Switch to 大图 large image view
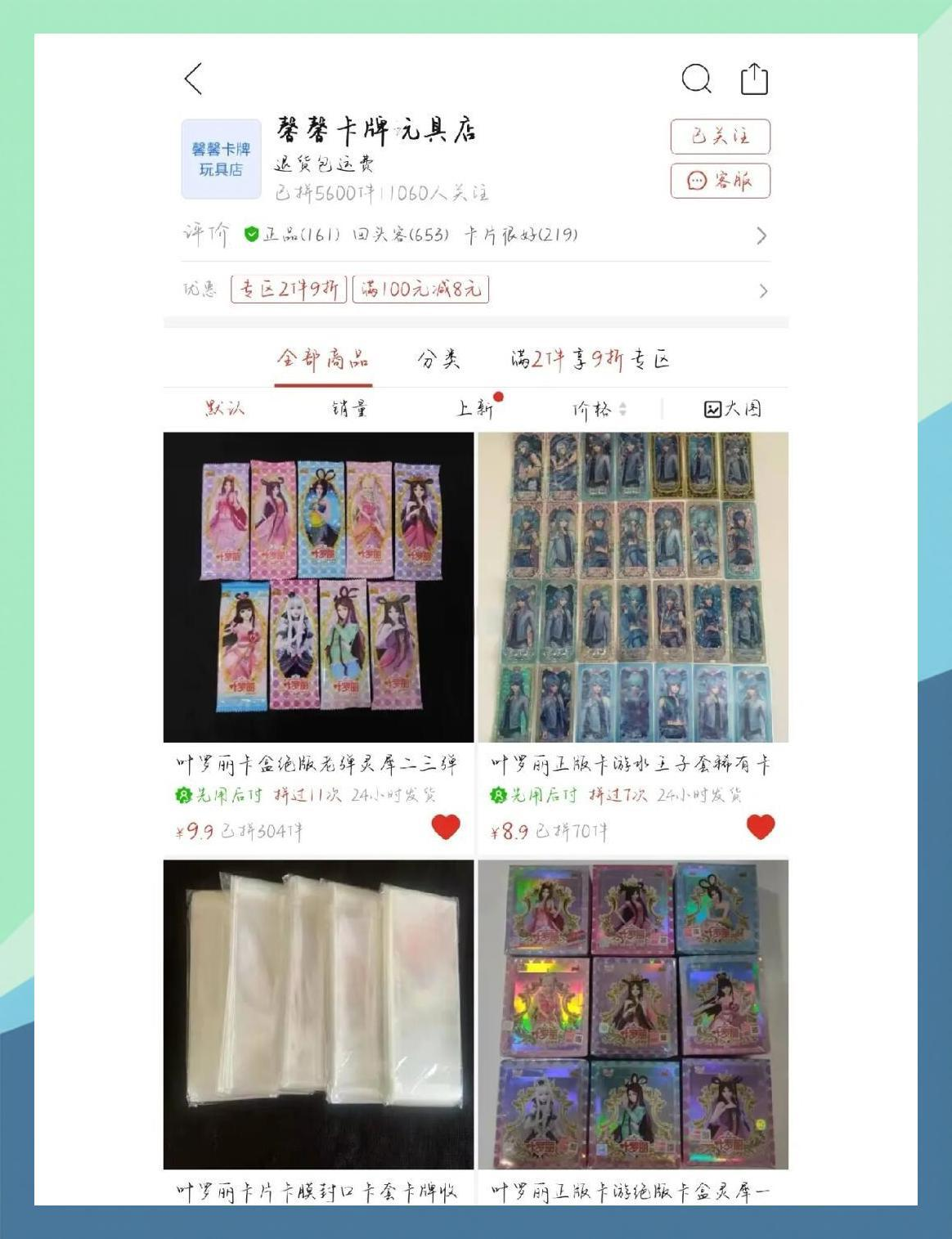952x1239 pixels. pos(732,408)
